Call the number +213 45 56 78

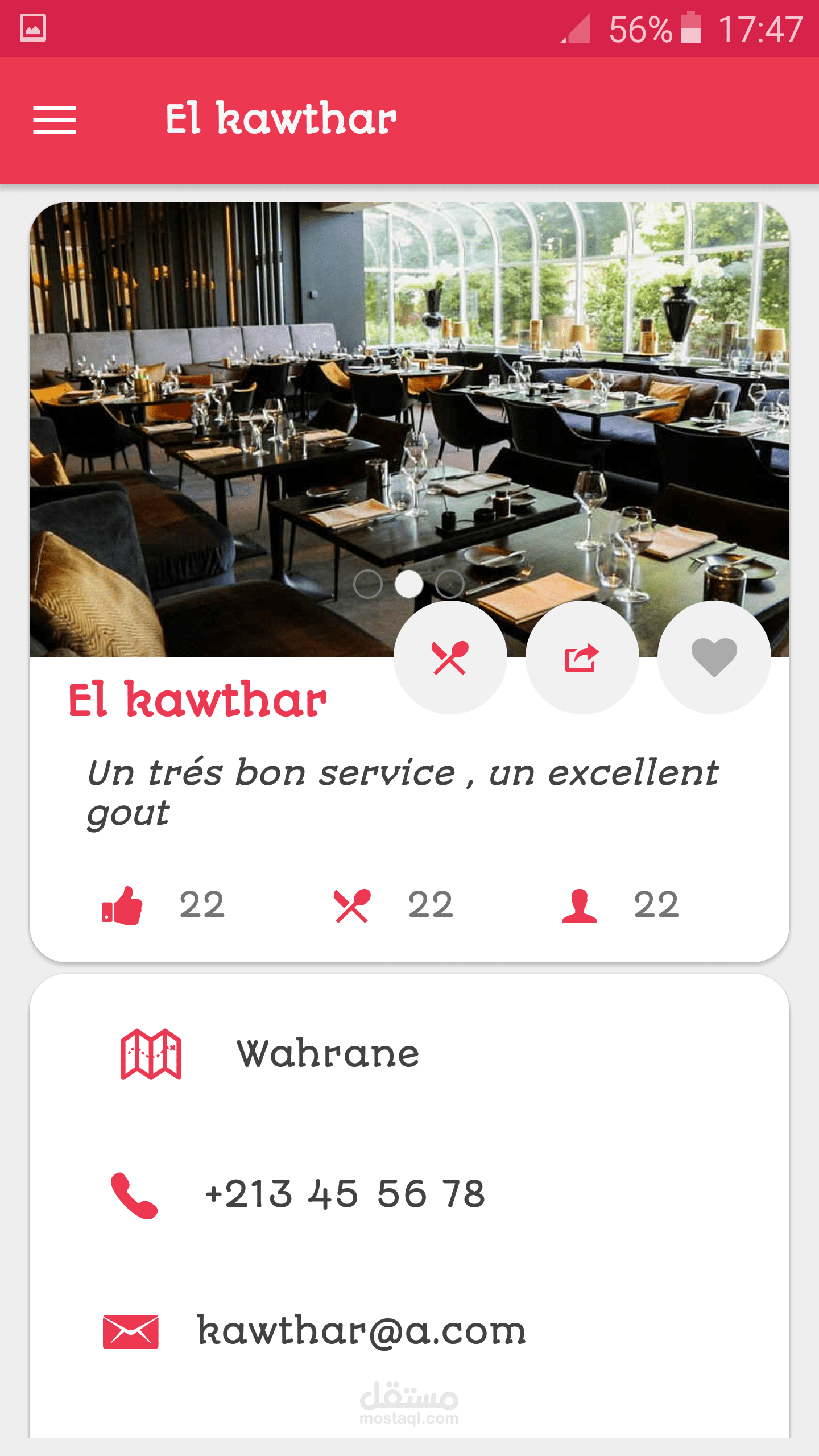point(345,1194)
